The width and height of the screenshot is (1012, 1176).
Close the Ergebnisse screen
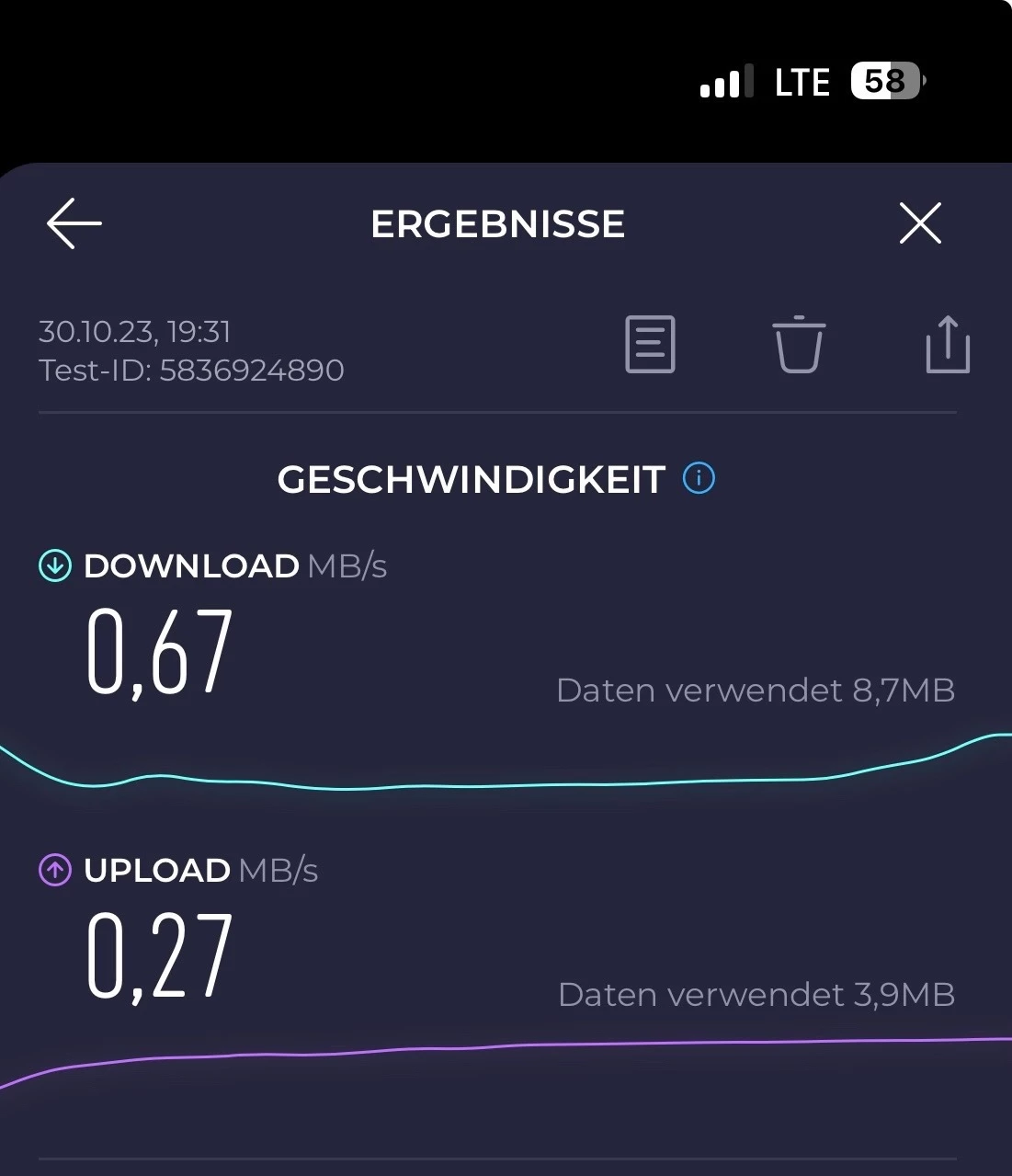click(920, 223)
